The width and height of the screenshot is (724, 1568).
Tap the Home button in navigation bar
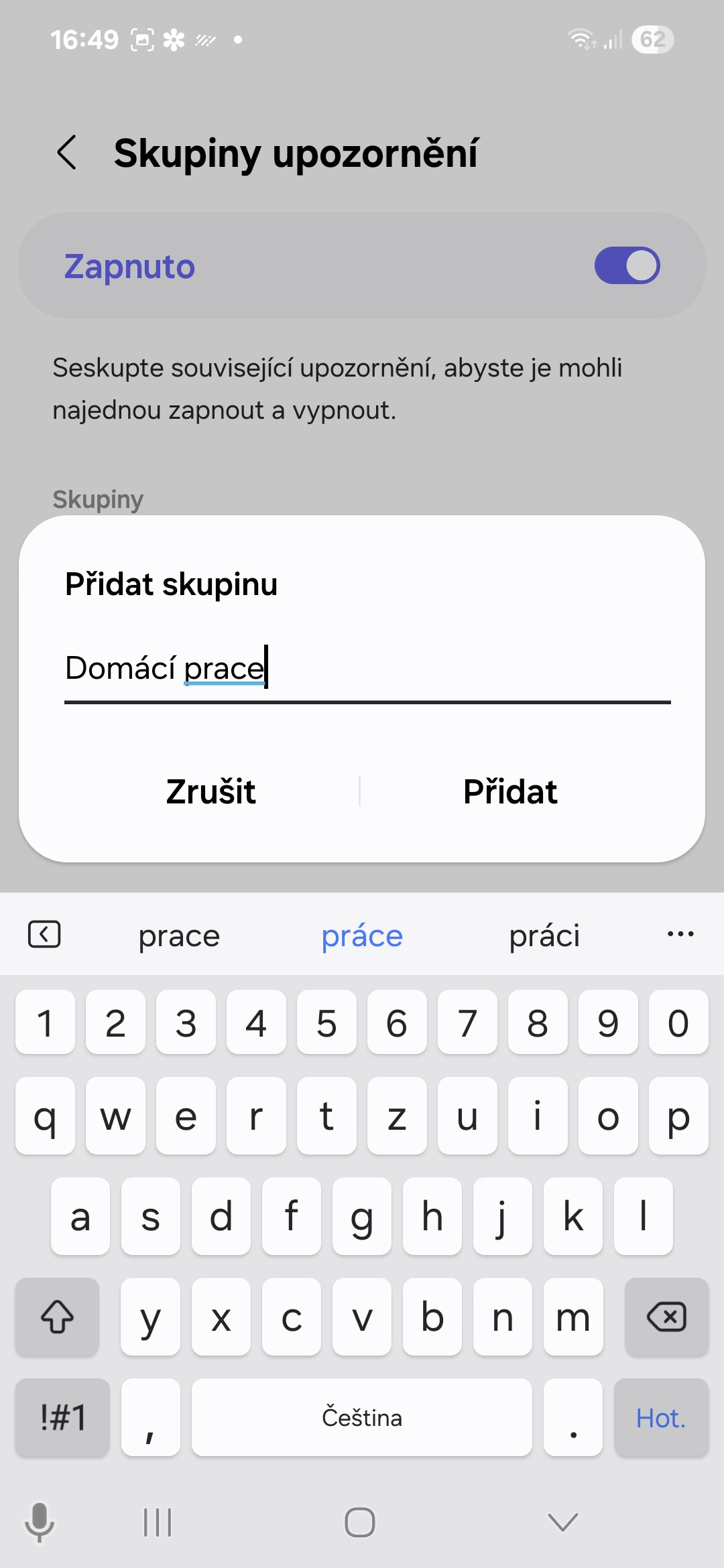tap(361, 1521)
